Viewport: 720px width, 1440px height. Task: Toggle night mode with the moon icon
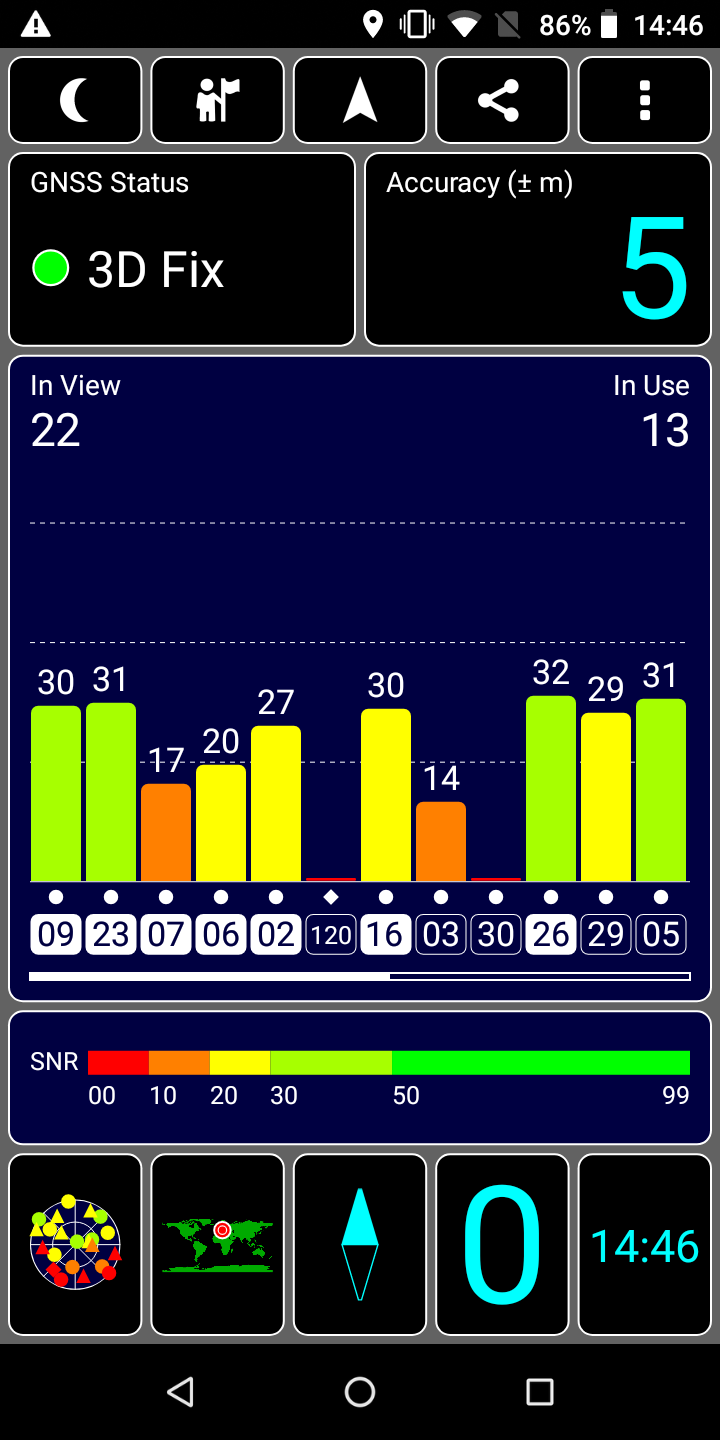click(75, 100)
